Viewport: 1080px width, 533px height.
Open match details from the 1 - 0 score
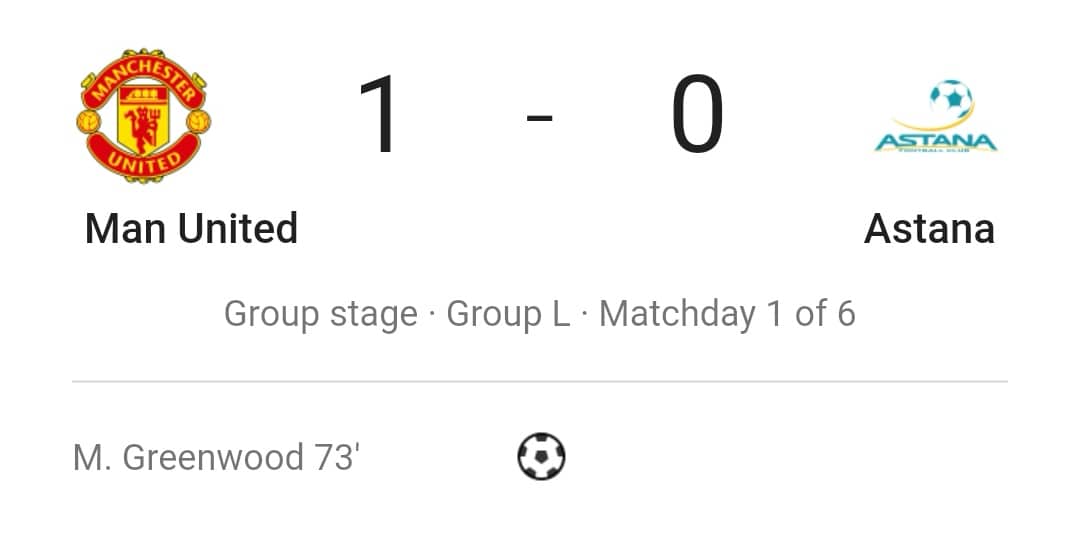click(540, 116)
